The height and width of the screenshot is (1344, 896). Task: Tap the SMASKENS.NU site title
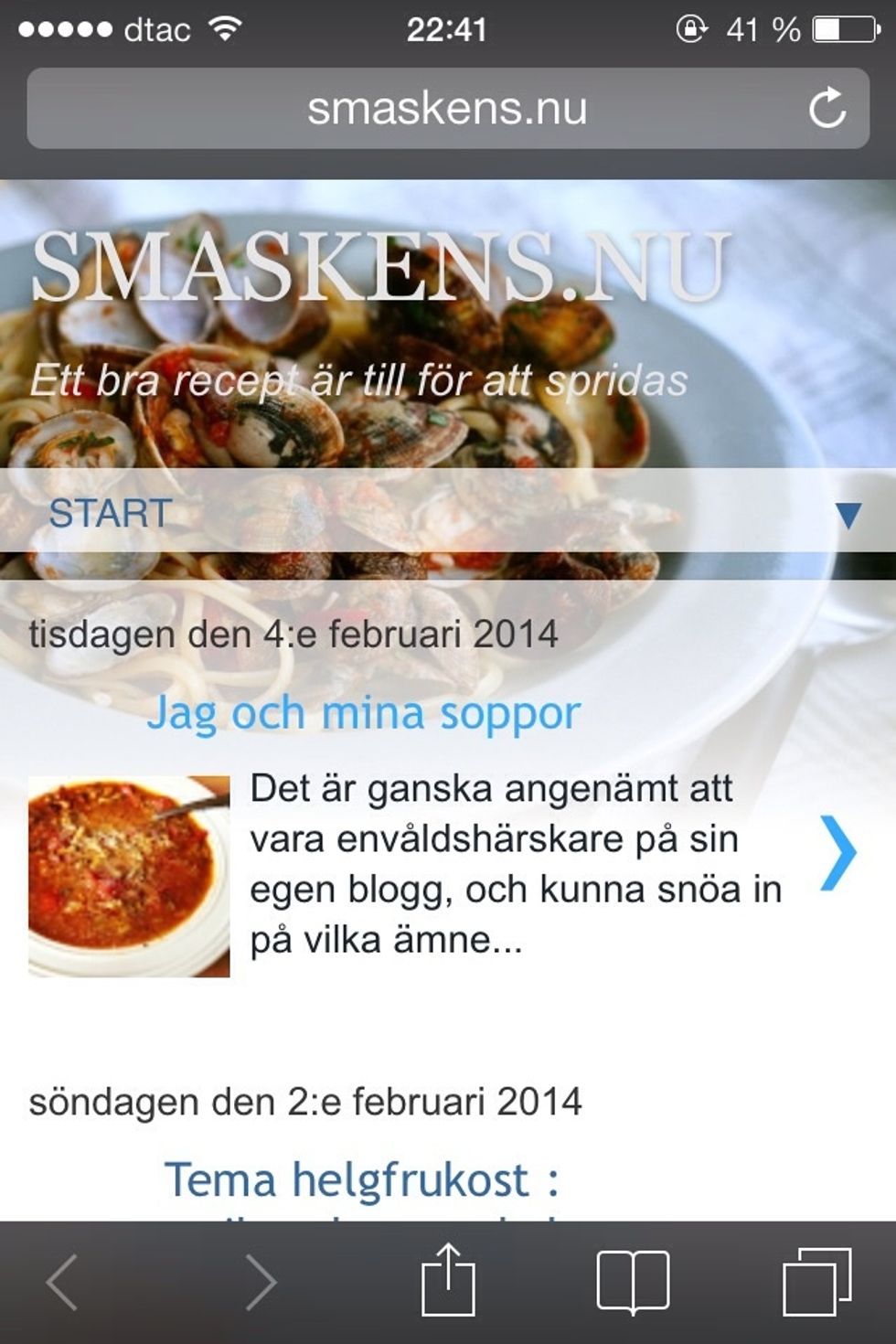point(379,266)
